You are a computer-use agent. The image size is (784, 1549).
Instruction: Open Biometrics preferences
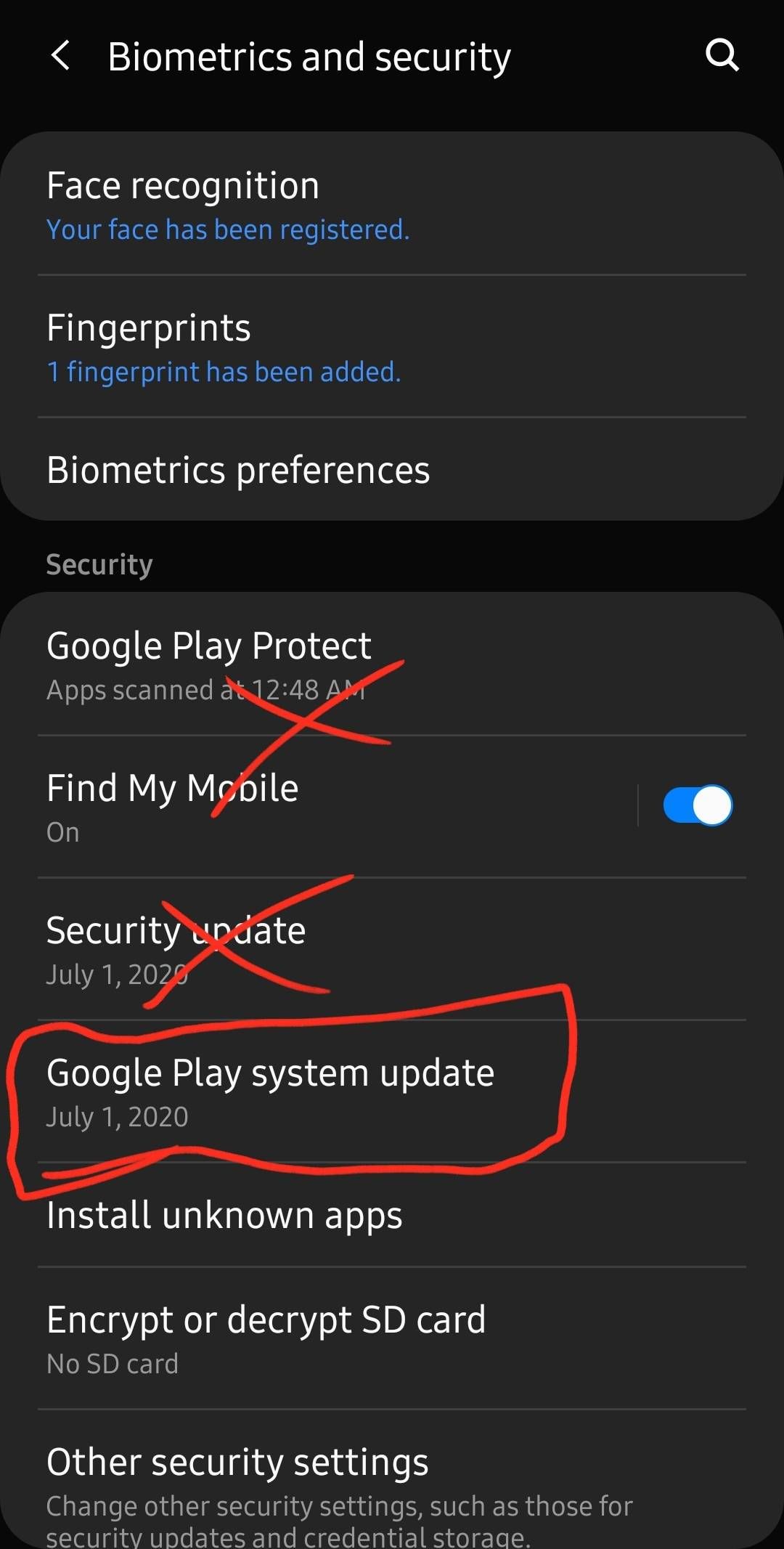tap(392, 470)
